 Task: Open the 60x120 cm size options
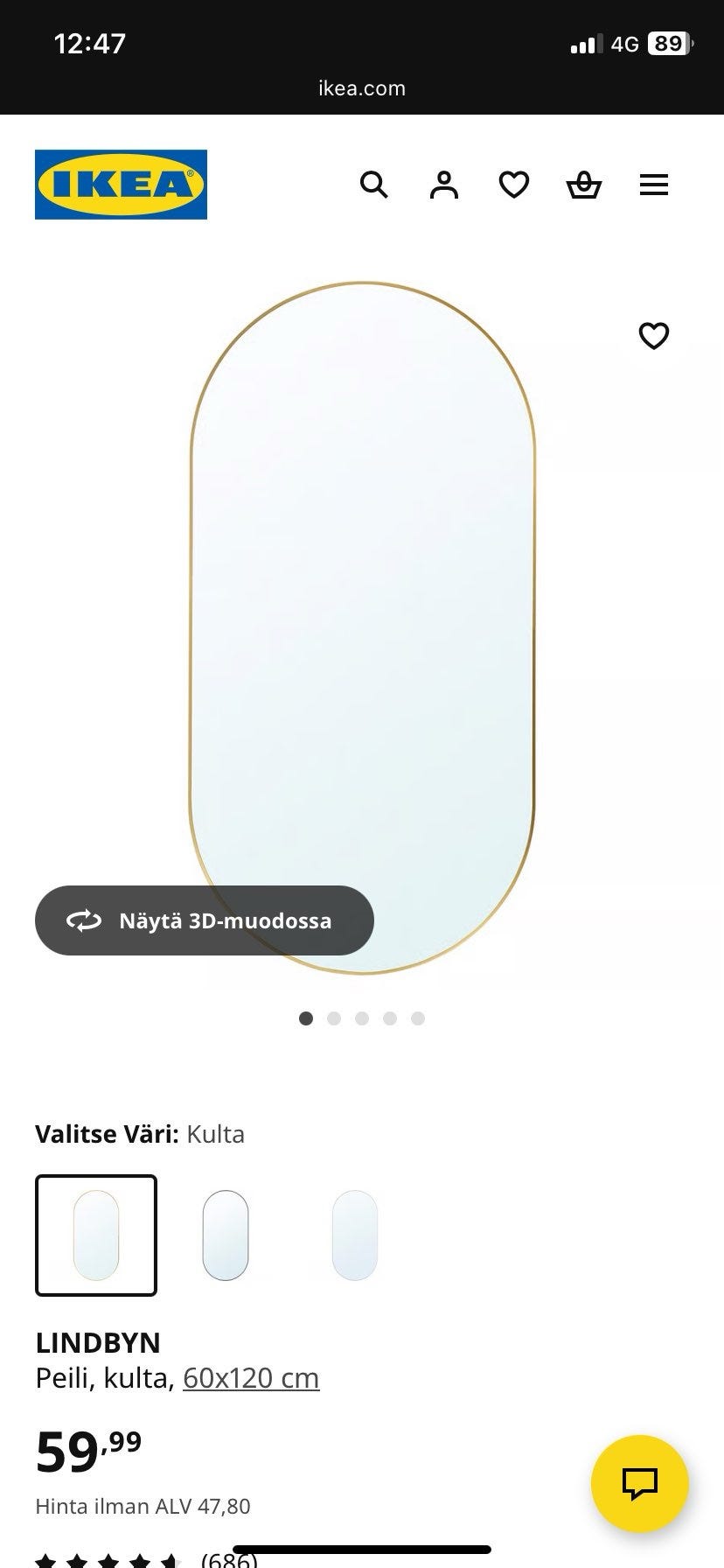point(250,1376)
